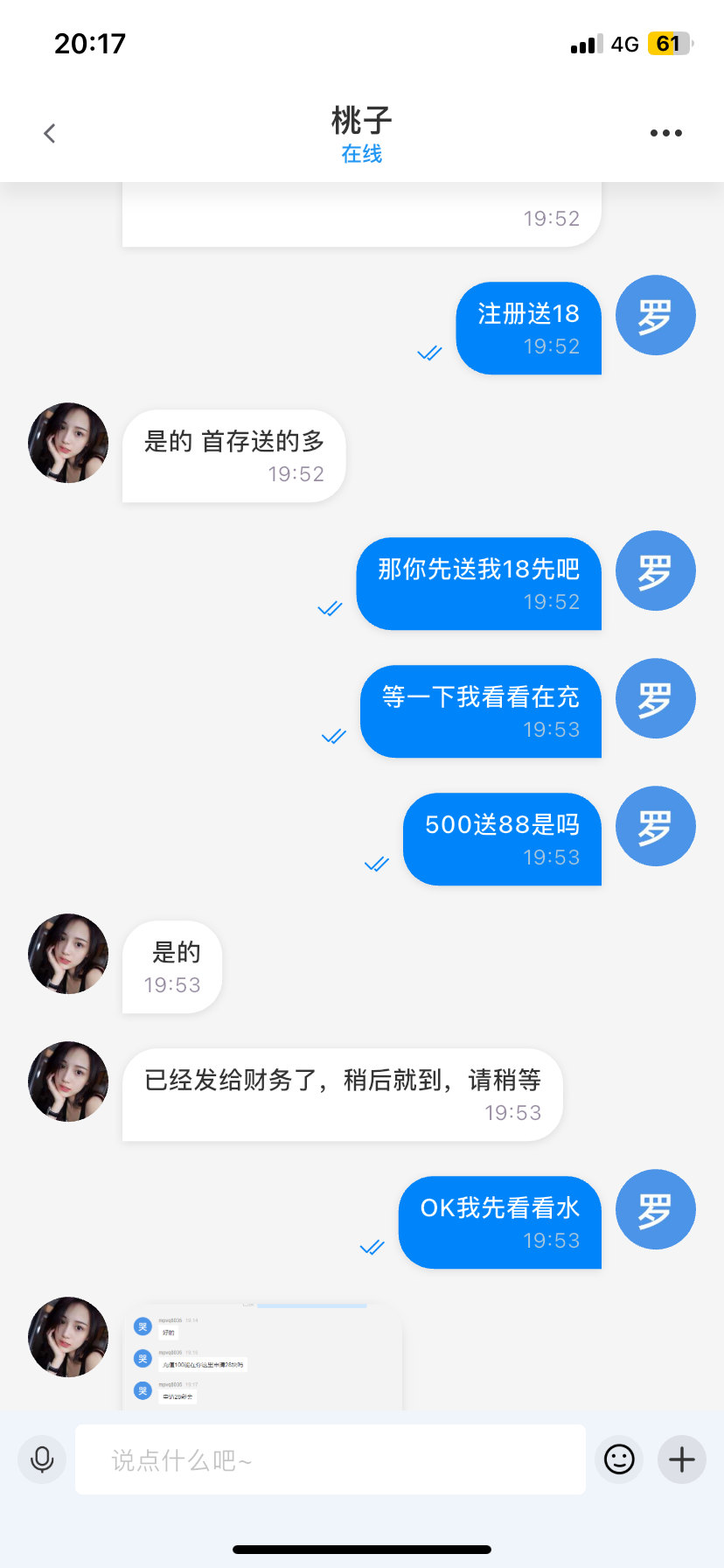Tap the voice message microphone icon
Screen dimensions: 724x1568
pyautogui.click(x=42, y=1459)
